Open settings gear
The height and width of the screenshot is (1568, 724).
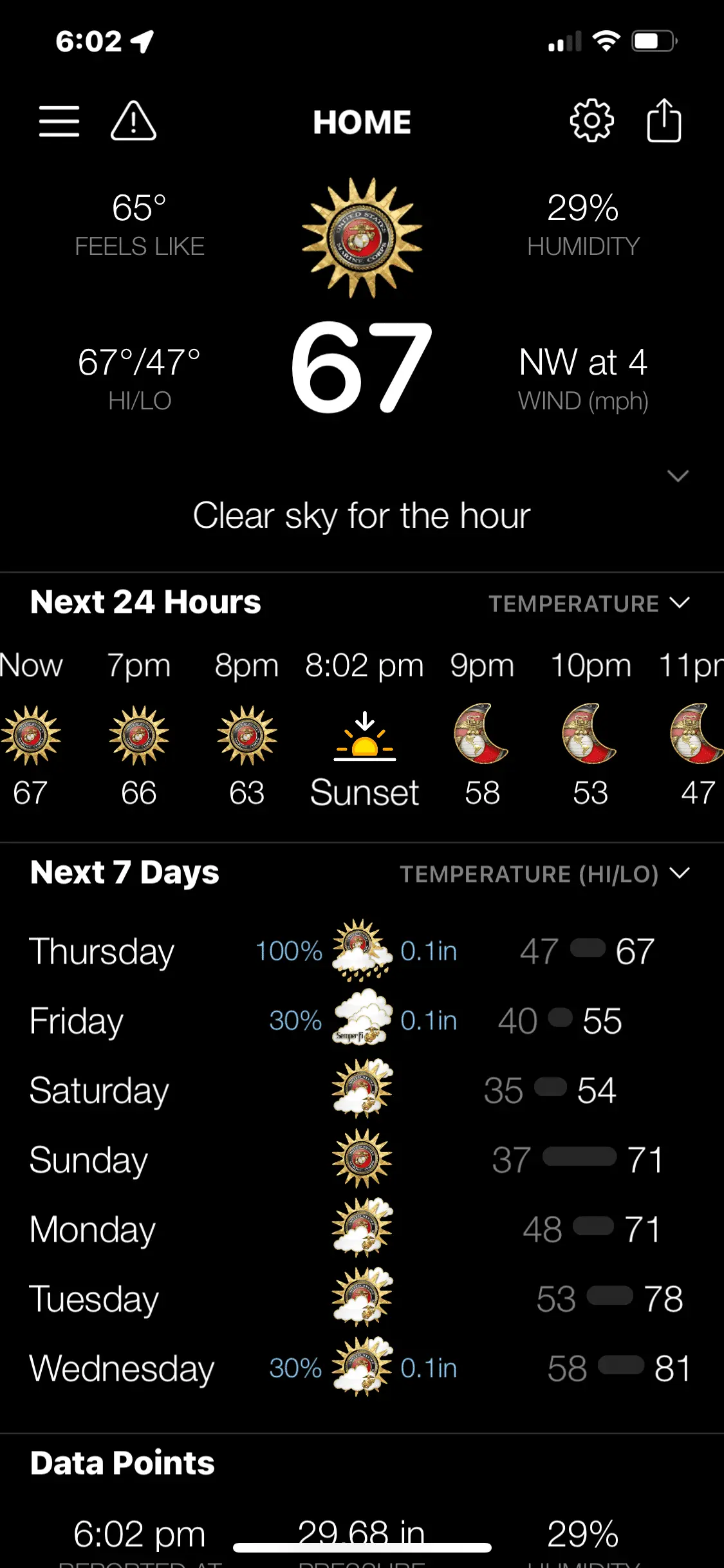coord(591,121)
